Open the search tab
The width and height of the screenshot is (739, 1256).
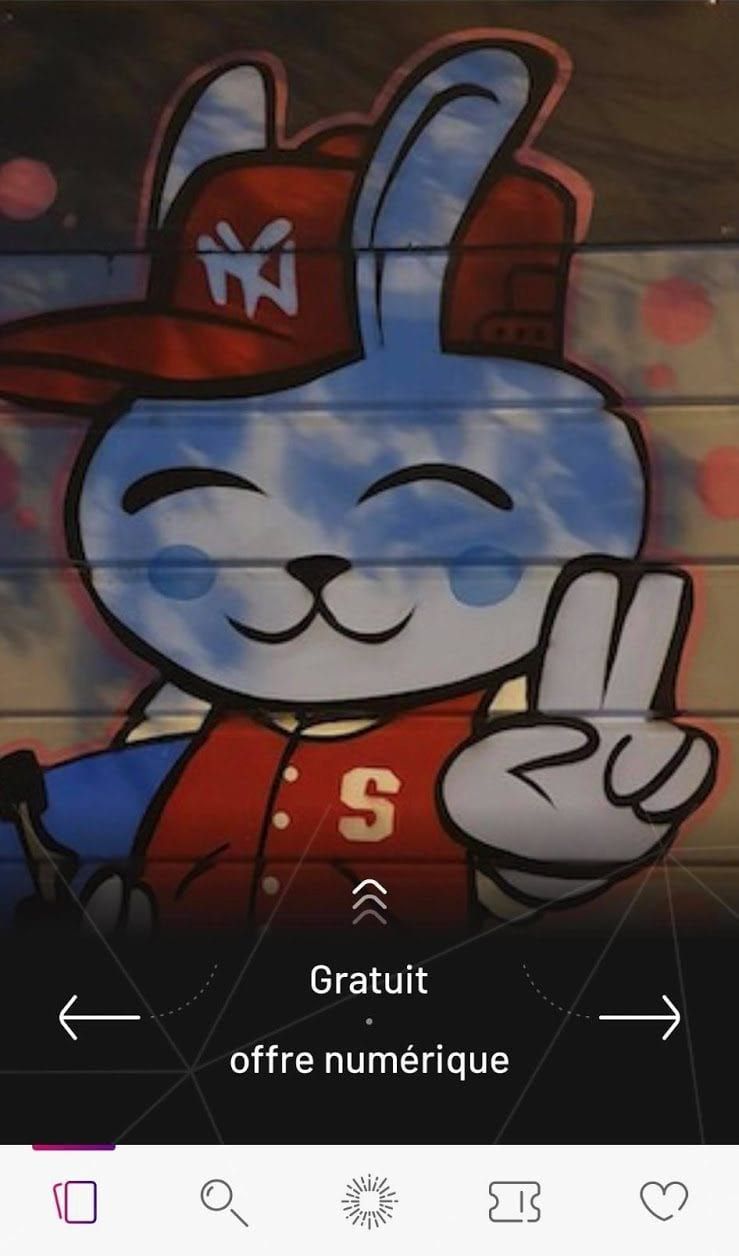pos(223,1201)
